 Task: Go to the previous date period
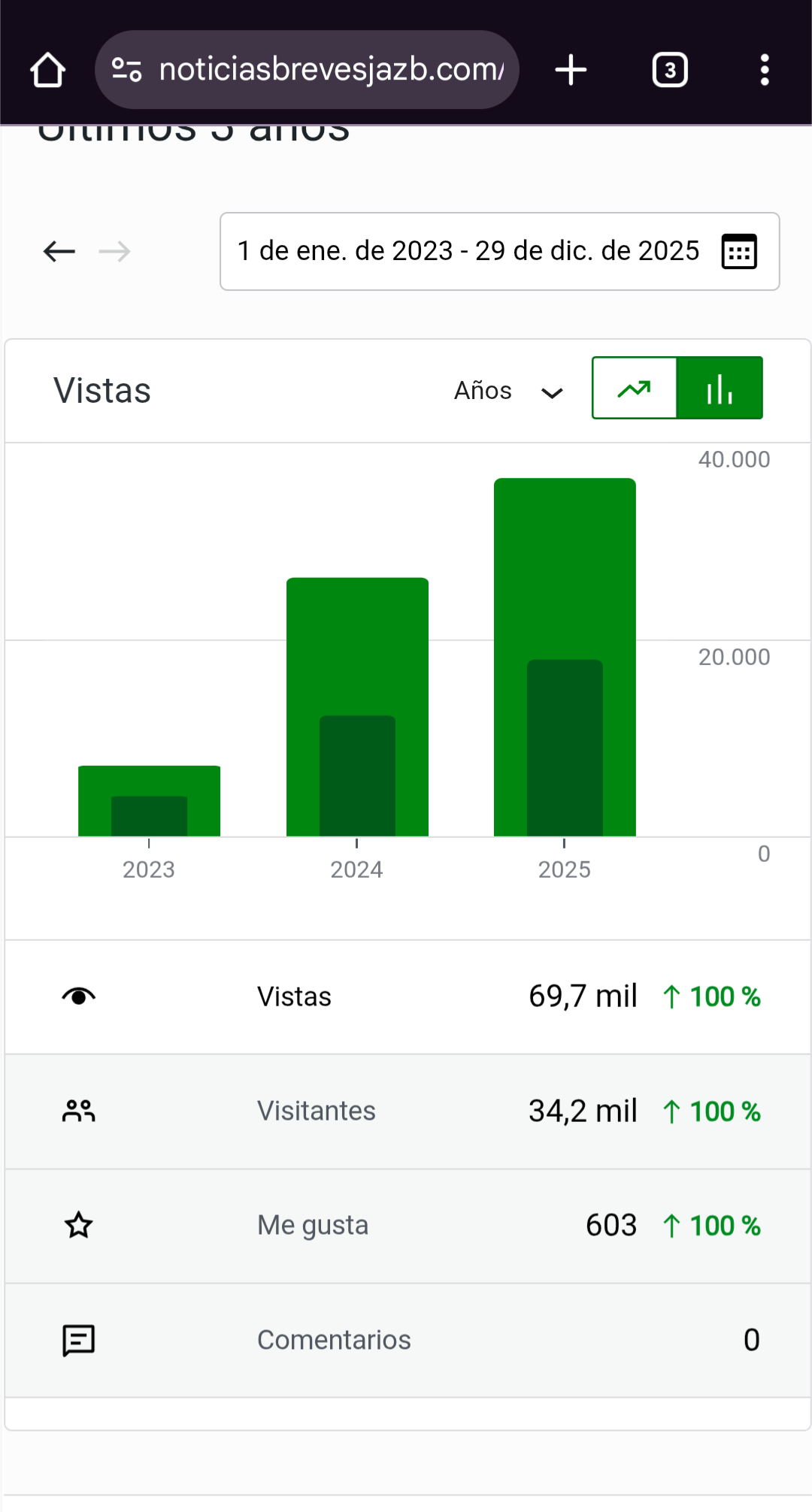[x=59, y=251]
